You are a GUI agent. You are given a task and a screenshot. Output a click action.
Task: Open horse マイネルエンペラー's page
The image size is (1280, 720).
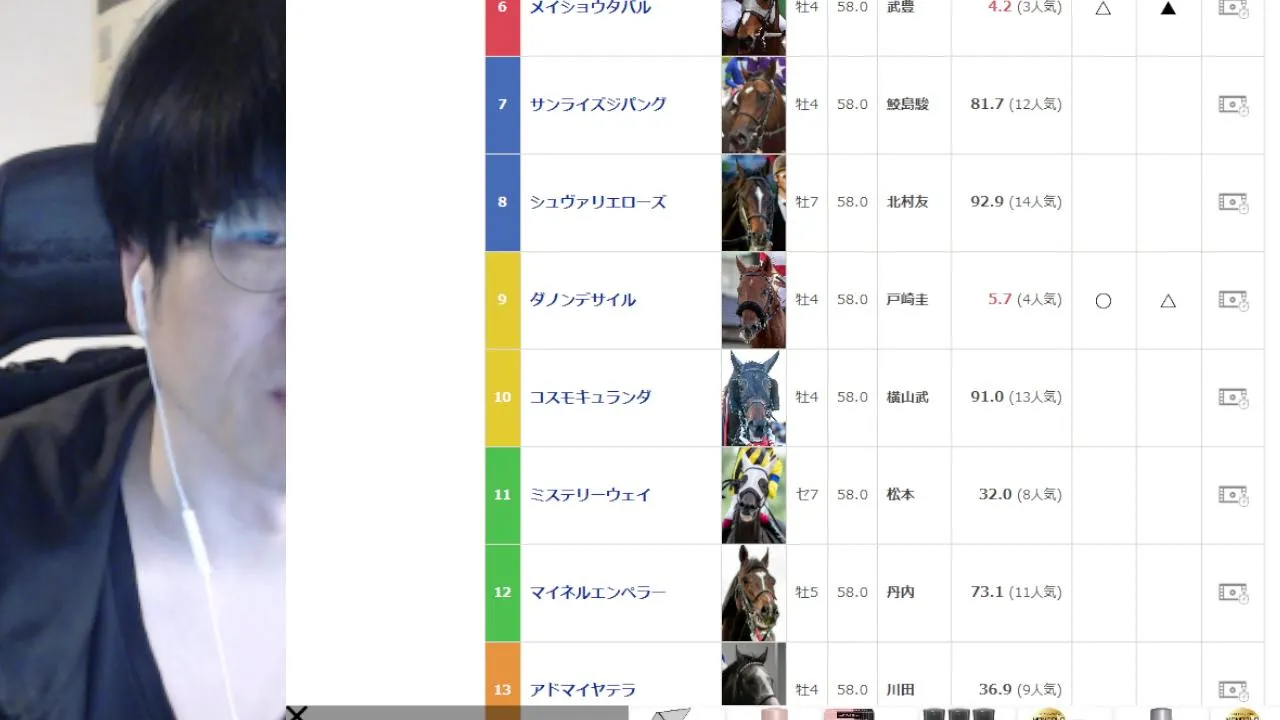597,592
